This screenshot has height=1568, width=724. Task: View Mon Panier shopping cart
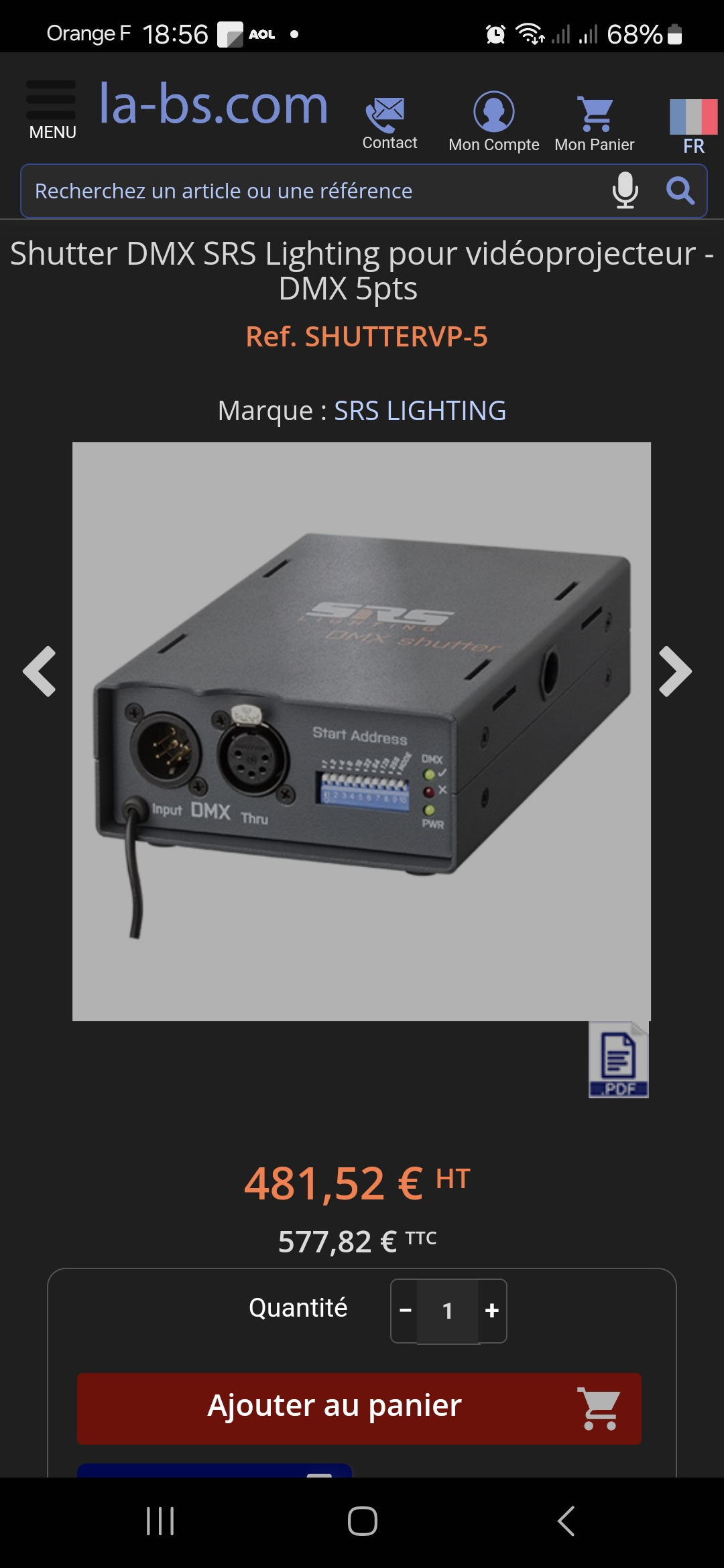[595, 123]
